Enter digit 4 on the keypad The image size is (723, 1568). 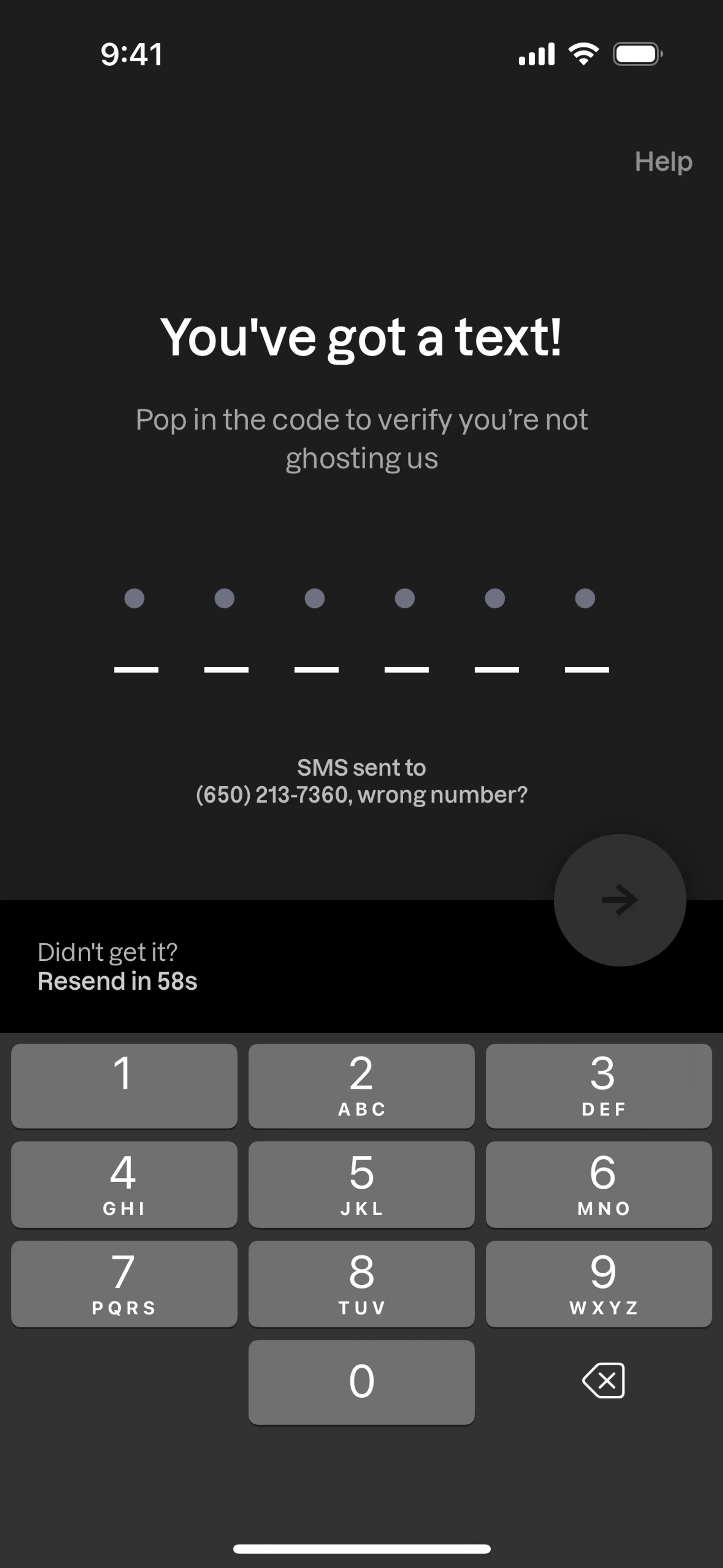pyautogui.click(x=124, y=1184)
